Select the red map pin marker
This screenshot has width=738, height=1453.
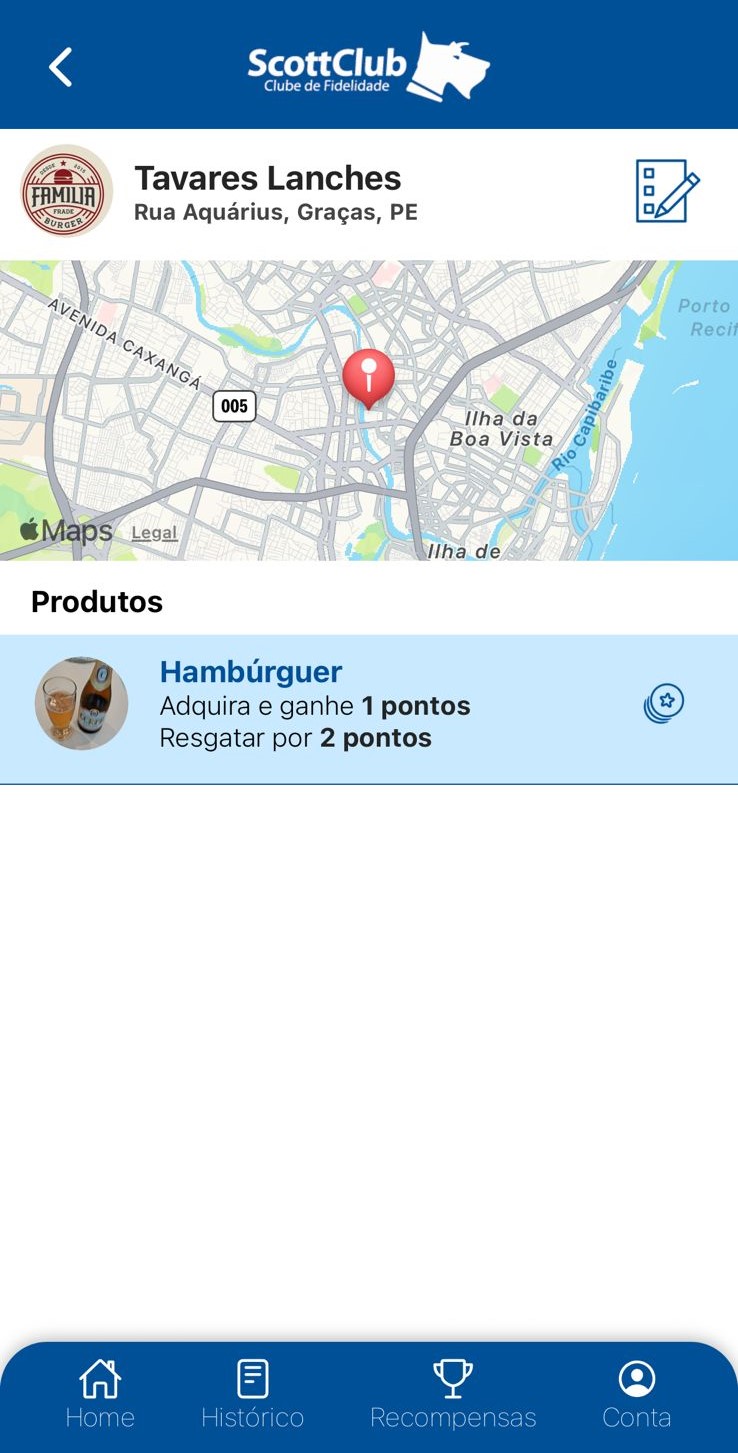click(369, 378)
